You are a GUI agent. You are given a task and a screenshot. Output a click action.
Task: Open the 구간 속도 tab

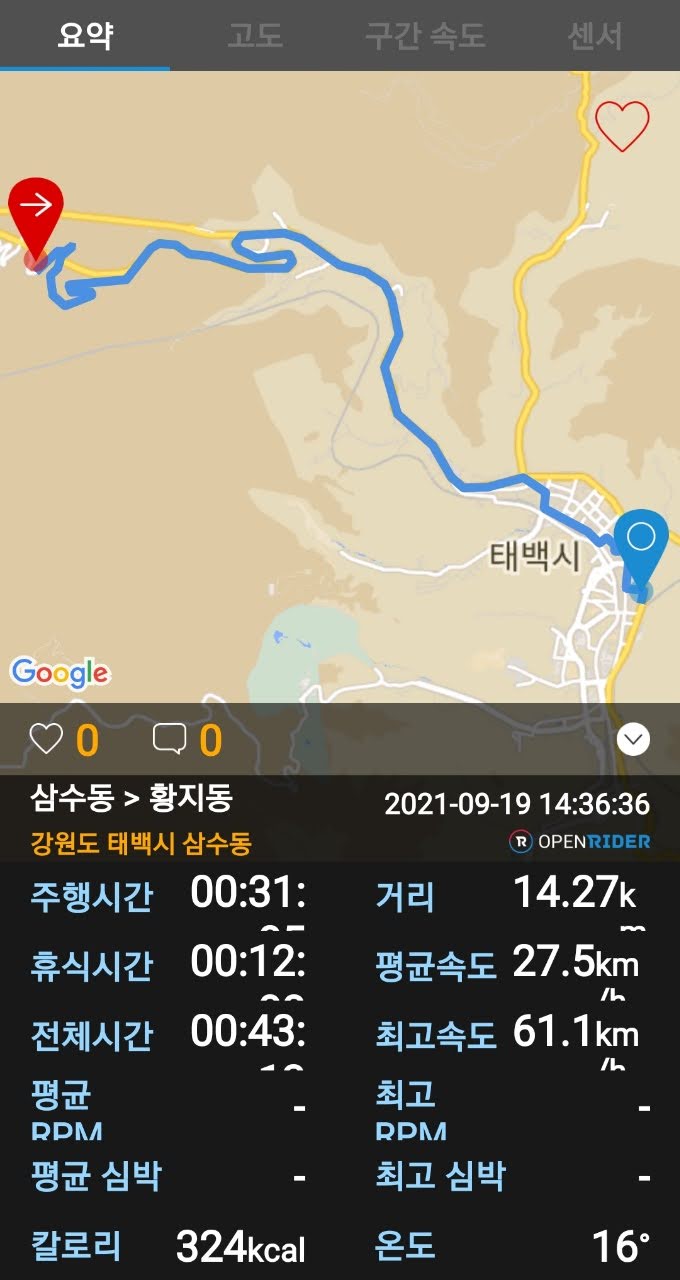[425, 36]
